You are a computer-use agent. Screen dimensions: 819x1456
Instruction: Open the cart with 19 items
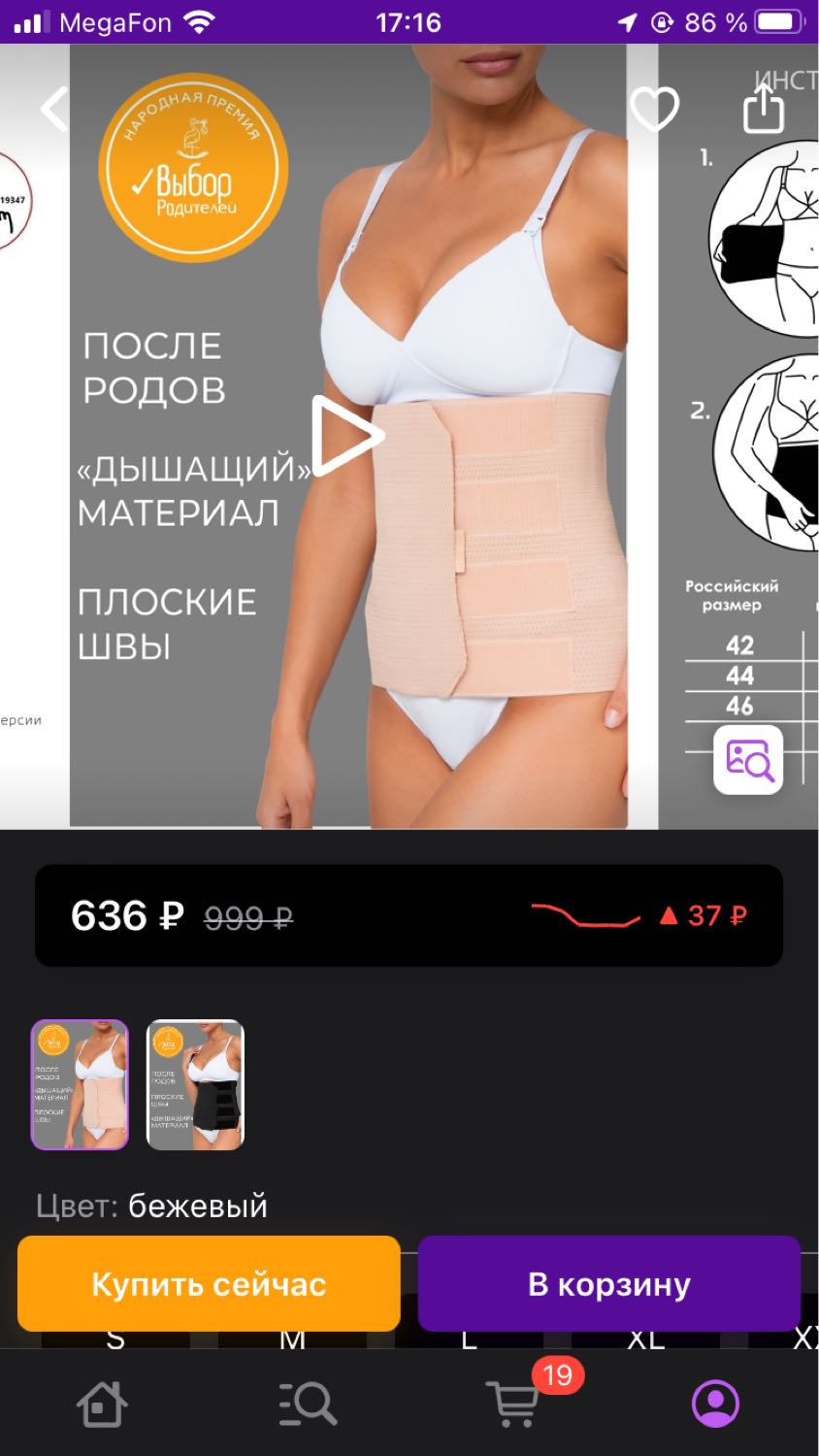tap(515, 1403)
